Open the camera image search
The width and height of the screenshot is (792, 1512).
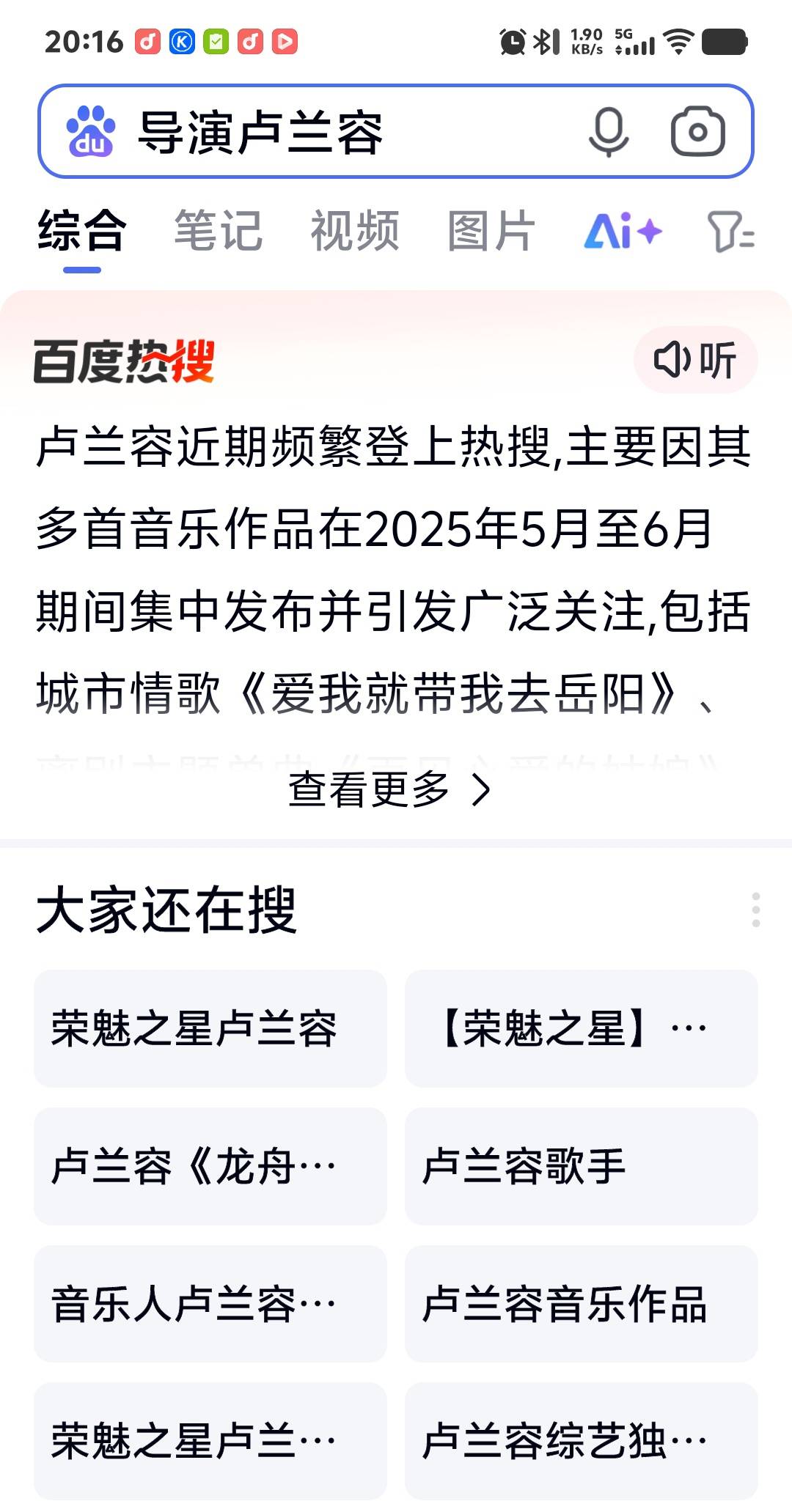(697, 132)
